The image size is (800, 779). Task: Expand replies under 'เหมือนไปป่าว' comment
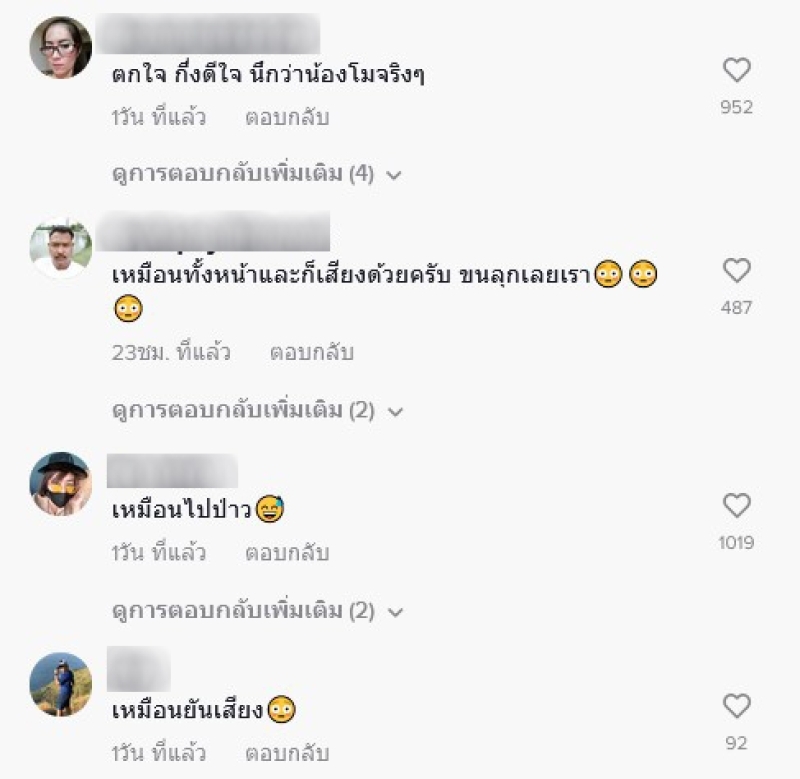point(256,610)
